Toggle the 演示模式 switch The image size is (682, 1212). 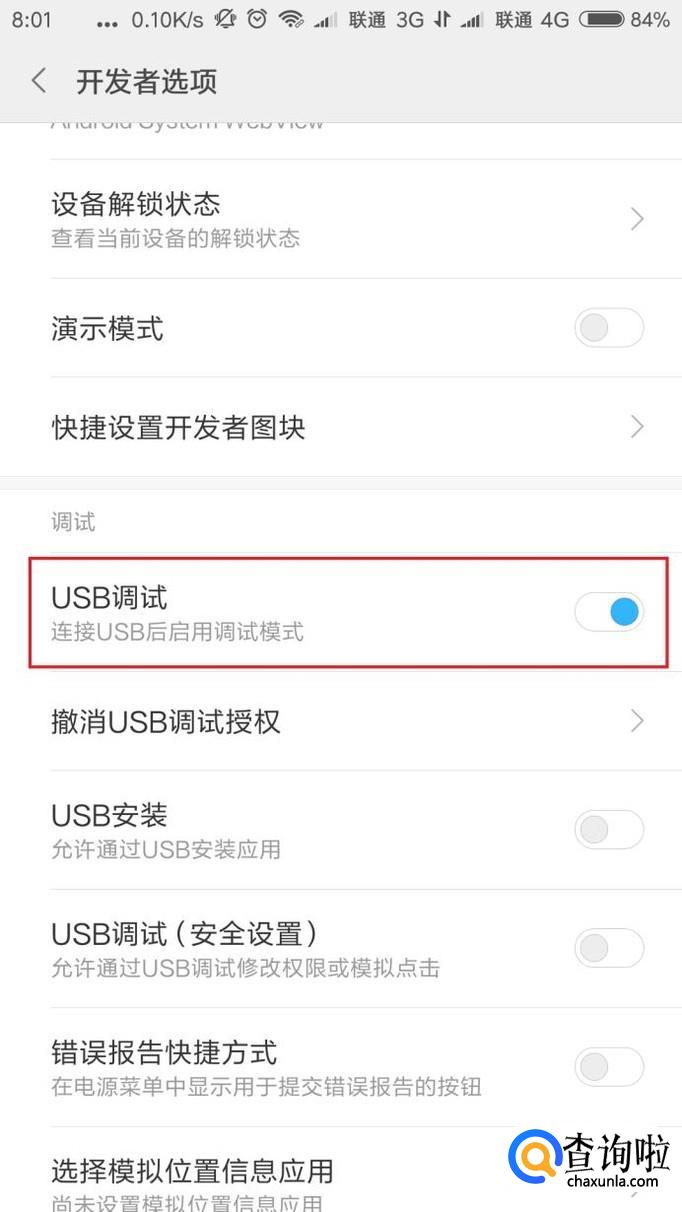(x=609, y=328)
